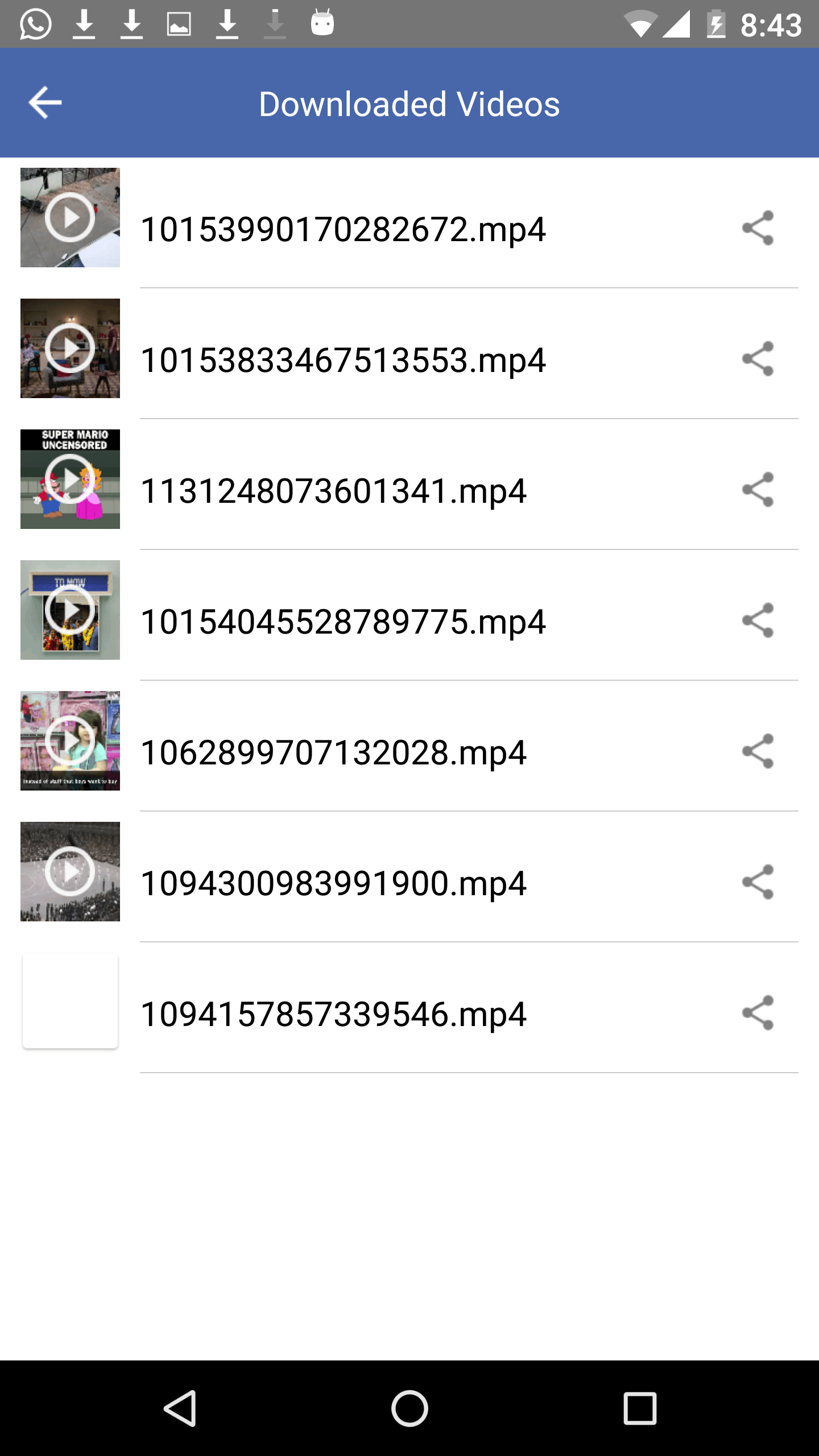Share video 1131248073601341.mp4
Screen dimensions: 819x1456
click(758, 490)
